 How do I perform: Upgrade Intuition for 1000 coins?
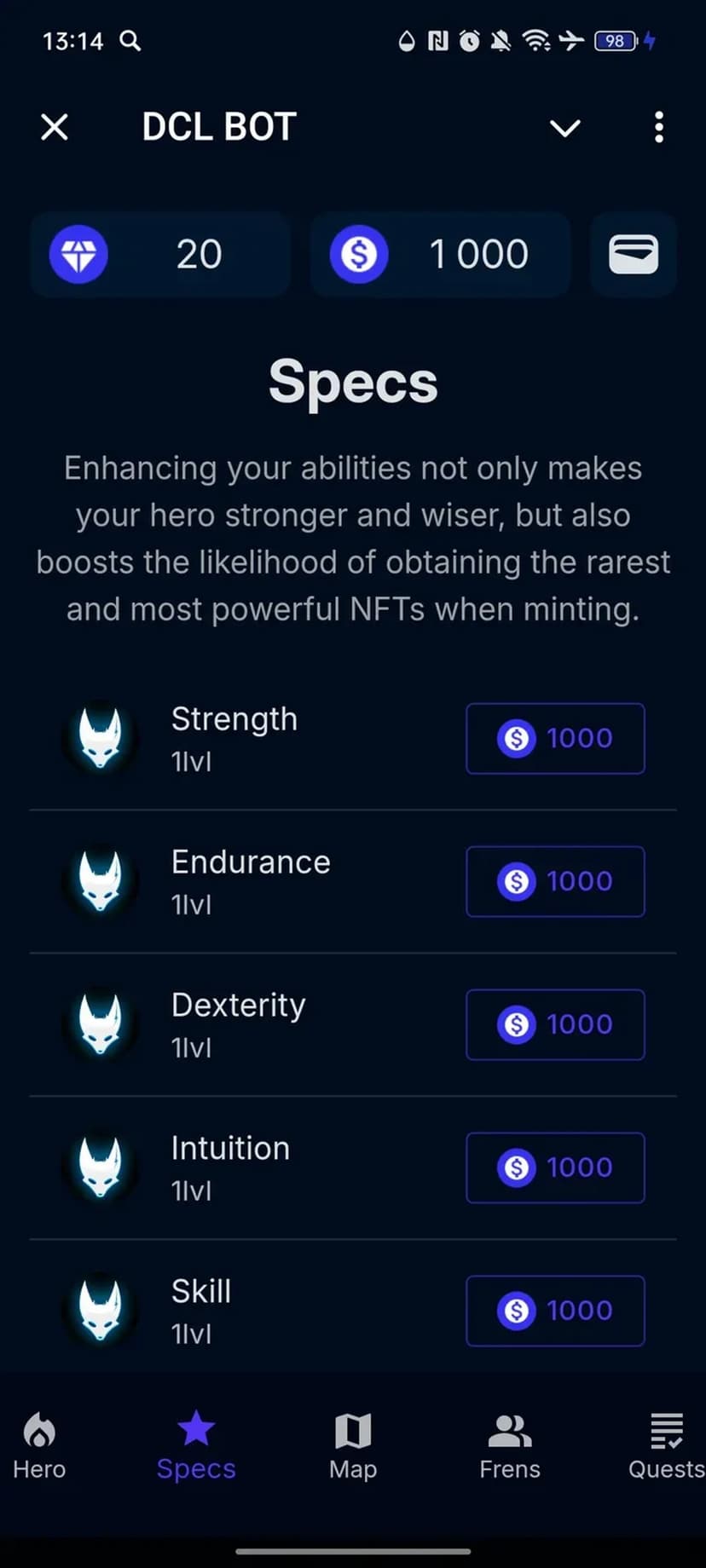(x=555, y=1167)
